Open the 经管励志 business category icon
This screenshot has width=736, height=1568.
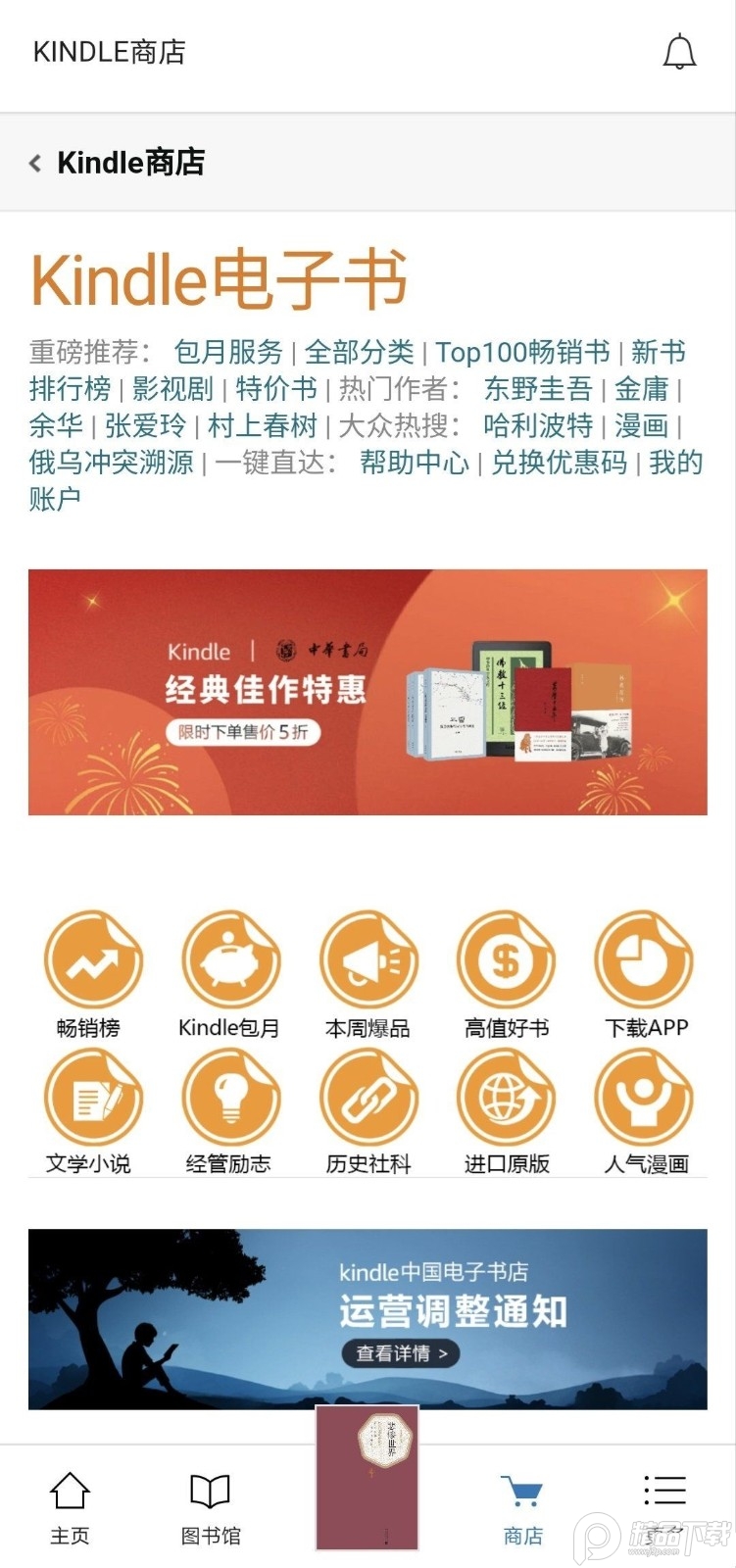click(230, 1098)
